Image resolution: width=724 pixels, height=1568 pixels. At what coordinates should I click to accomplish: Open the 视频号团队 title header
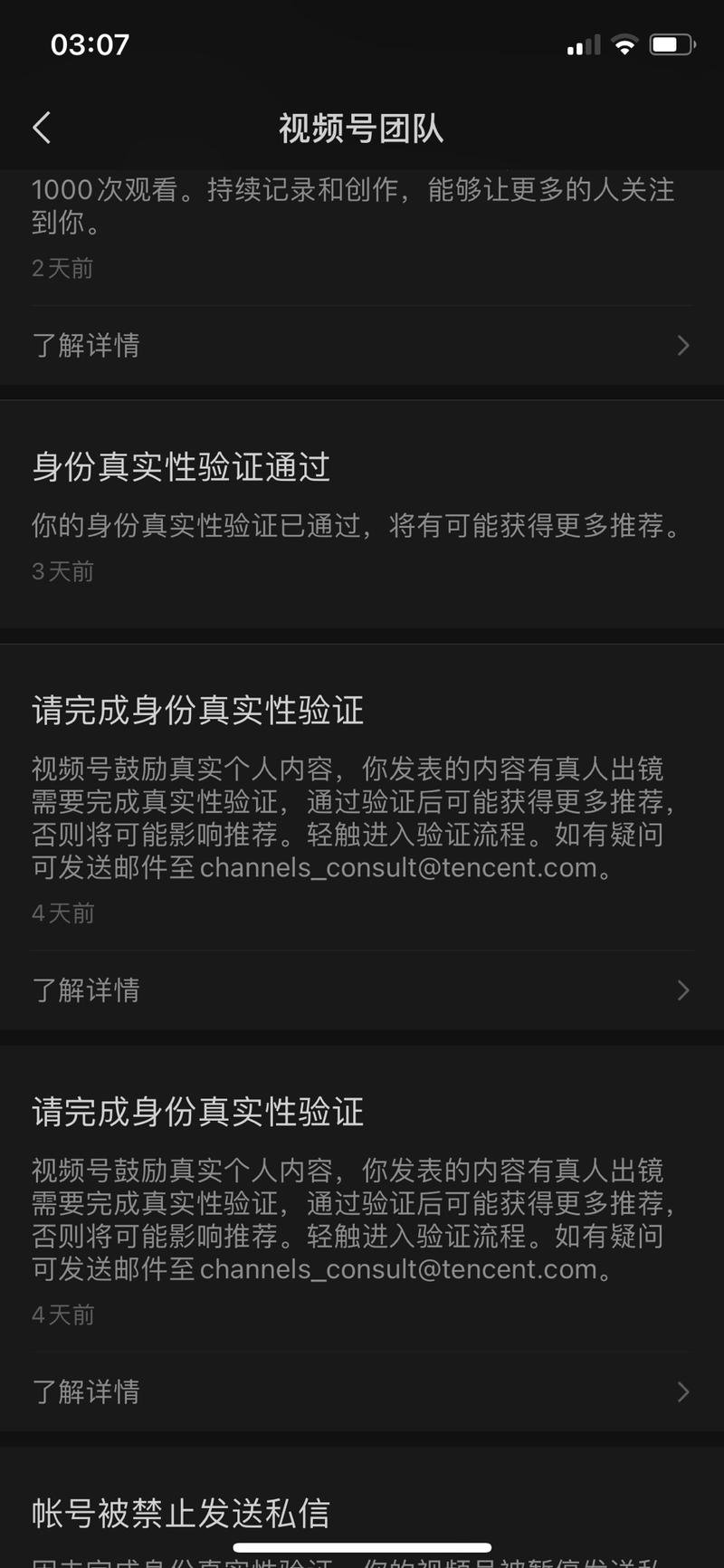point(360,129)
